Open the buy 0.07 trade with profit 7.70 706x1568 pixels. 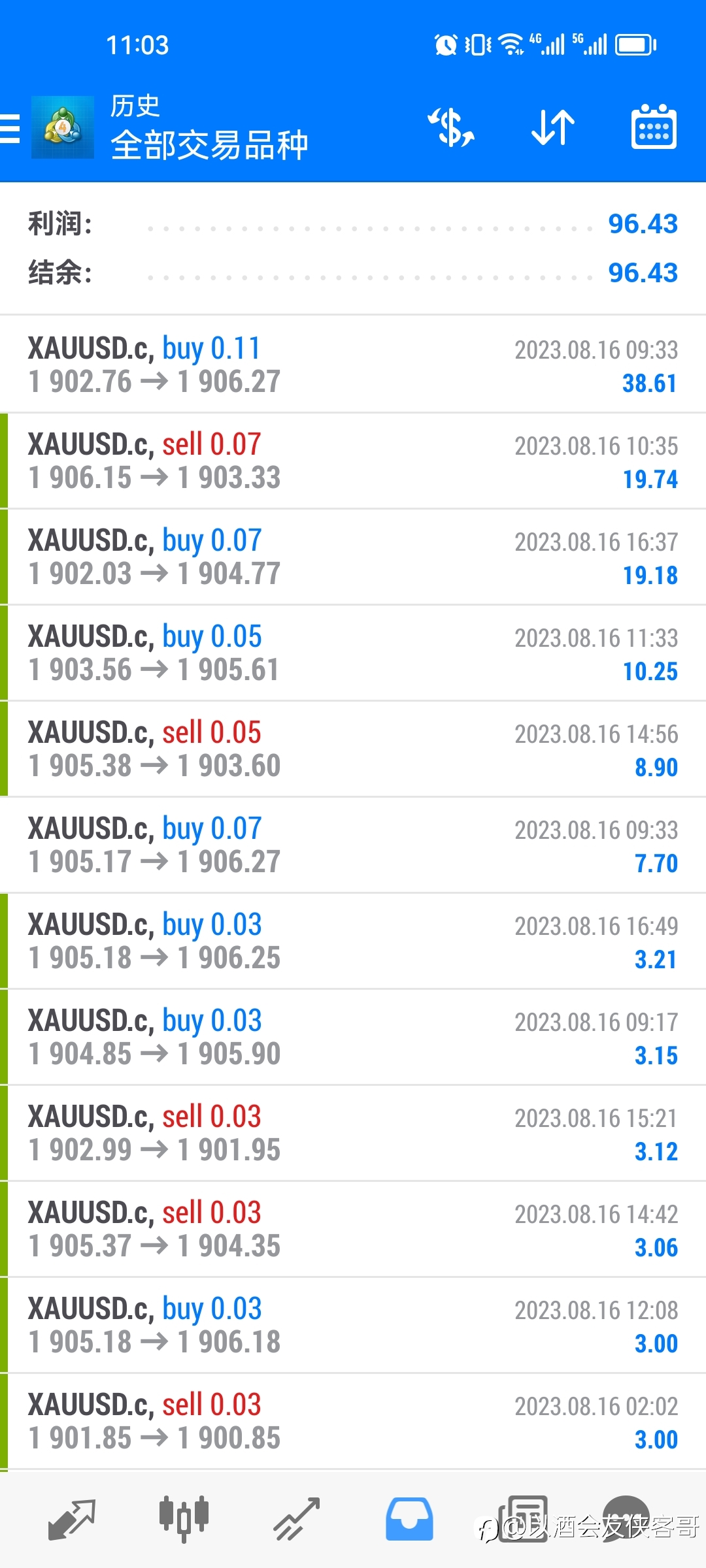click(x=353, y=845)
